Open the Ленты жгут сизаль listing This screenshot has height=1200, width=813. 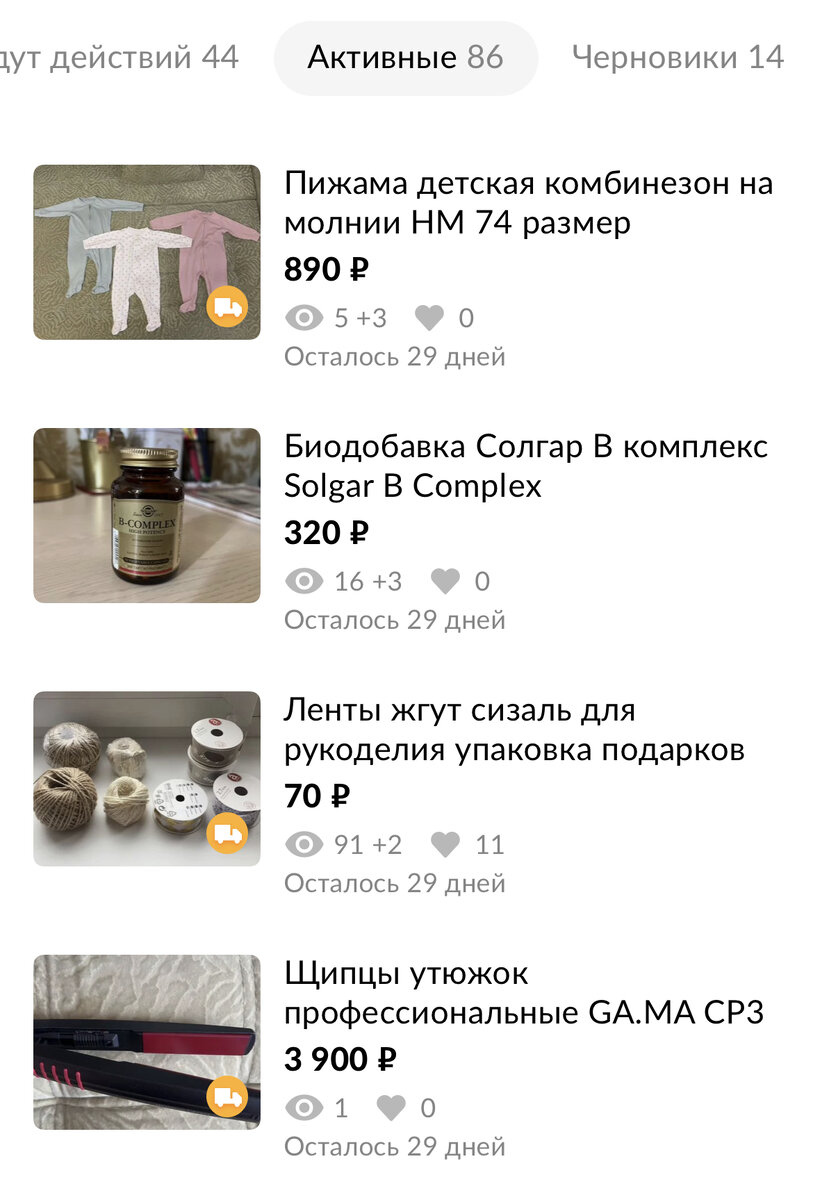click(x=513, y=730)
